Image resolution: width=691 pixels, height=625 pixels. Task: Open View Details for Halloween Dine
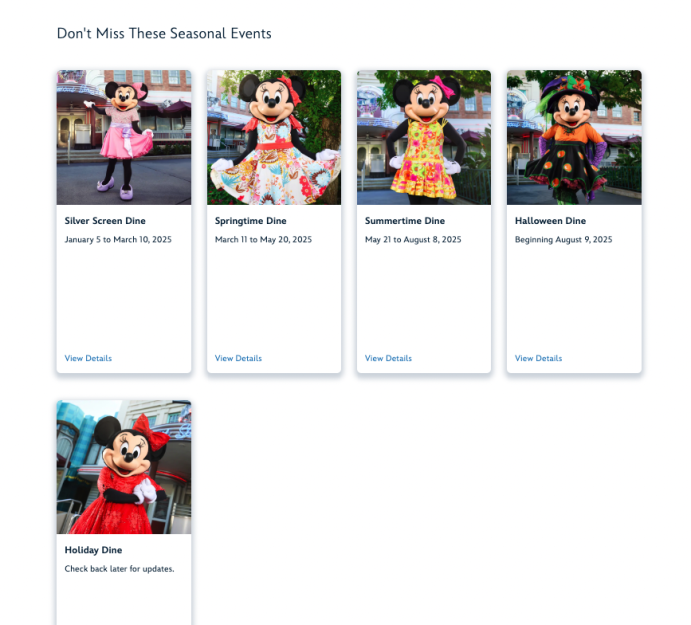[x=538, y=358]
